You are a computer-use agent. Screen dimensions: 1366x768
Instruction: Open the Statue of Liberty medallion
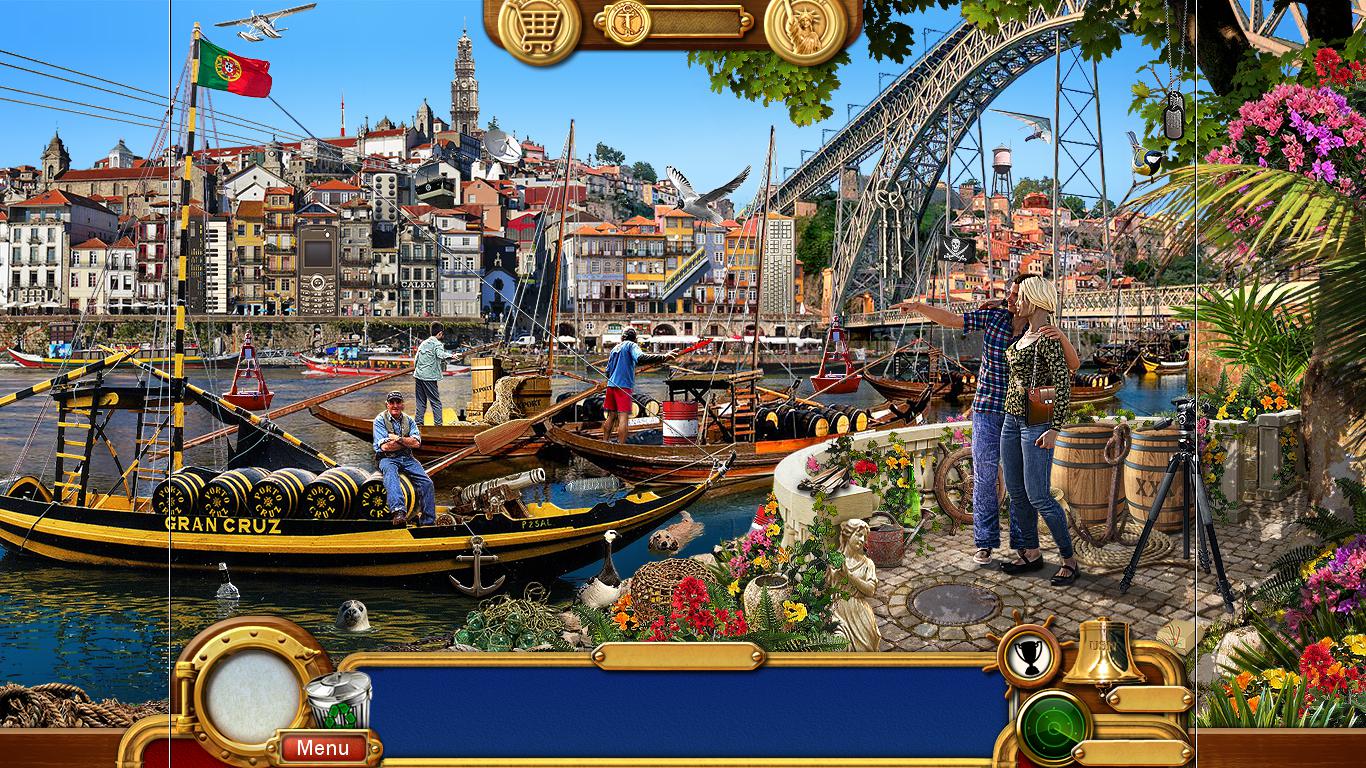(x=805, y=27)
